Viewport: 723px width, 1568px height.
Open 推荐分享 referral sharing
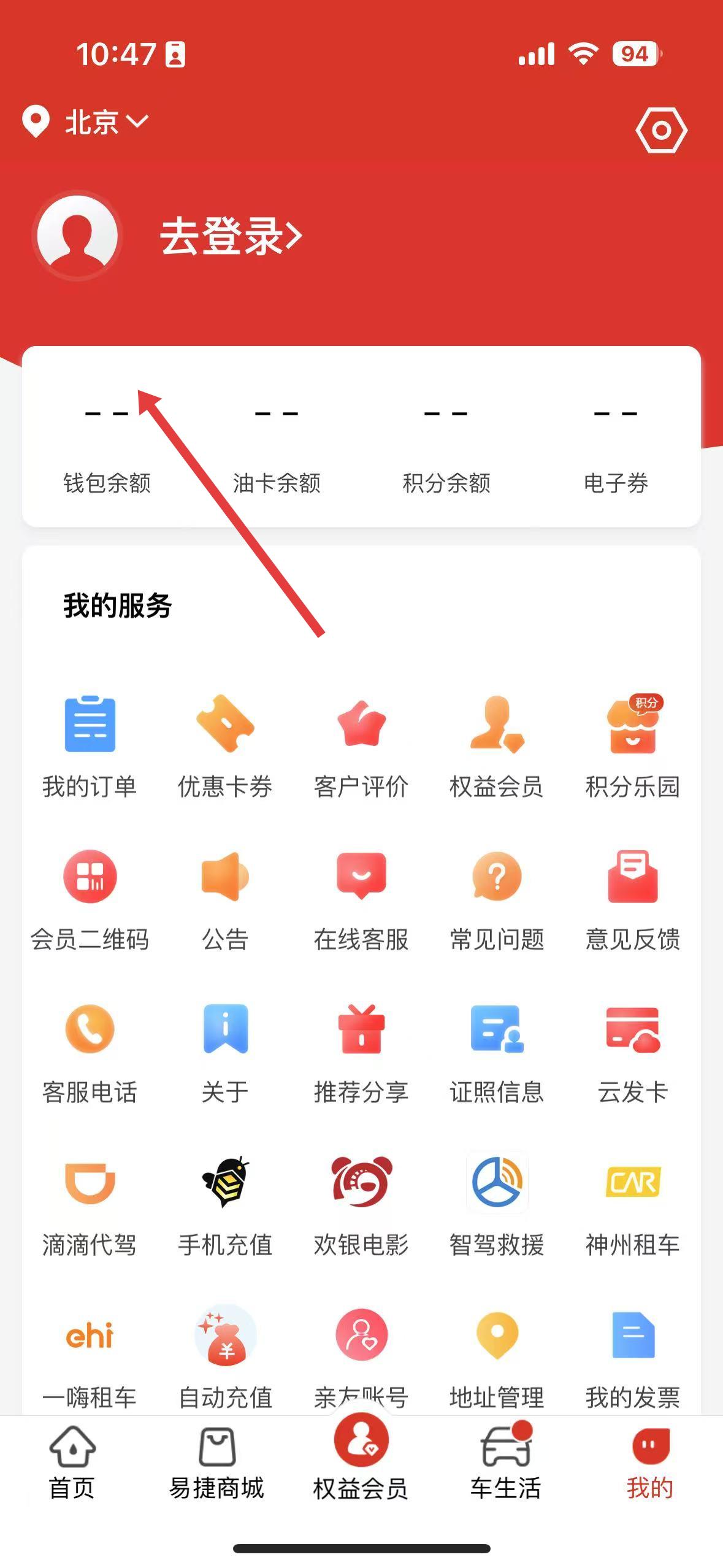[x=361, y=1051]
